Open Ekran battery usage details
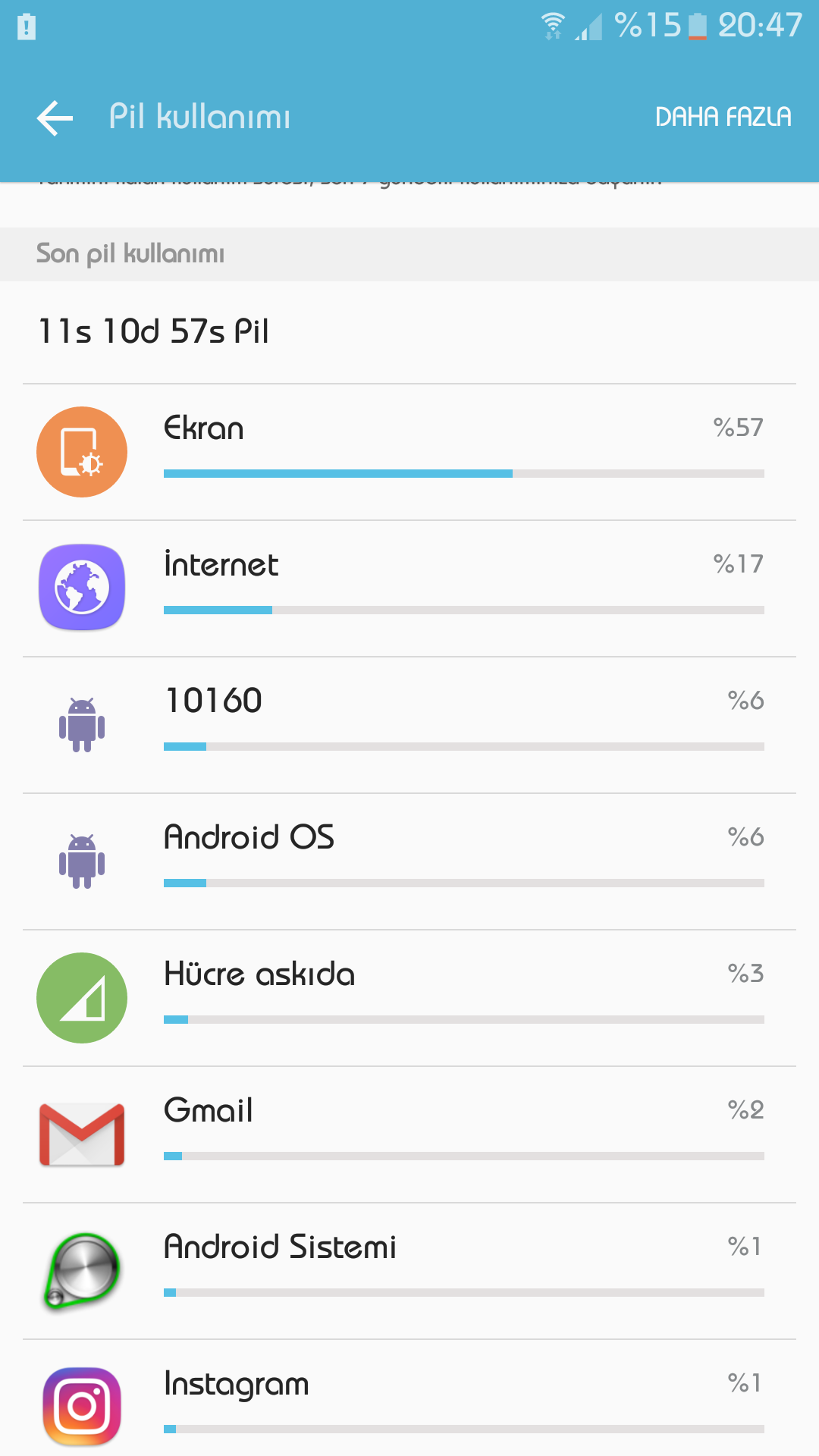819x1456 pixels. (409, 452)
